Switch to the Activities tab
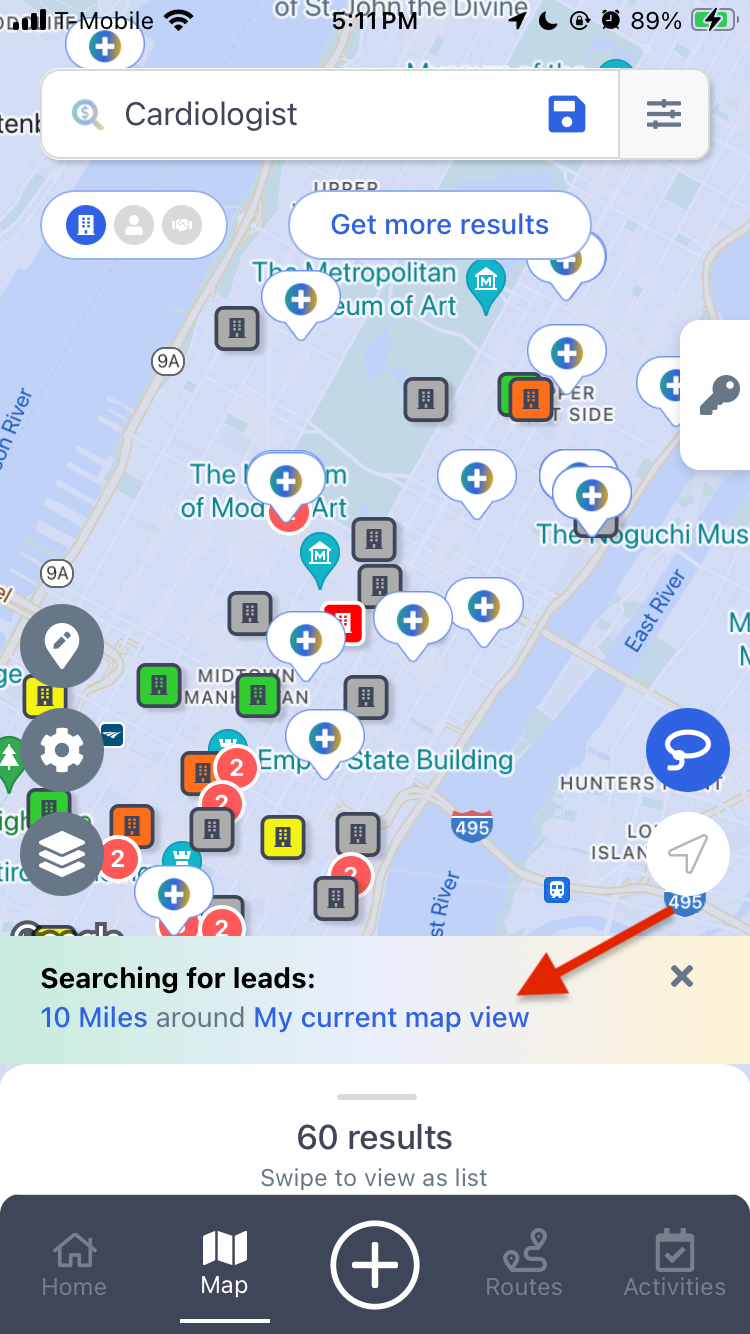The height and width of the screenshot is (1334, 750). tap(674, 1264)
